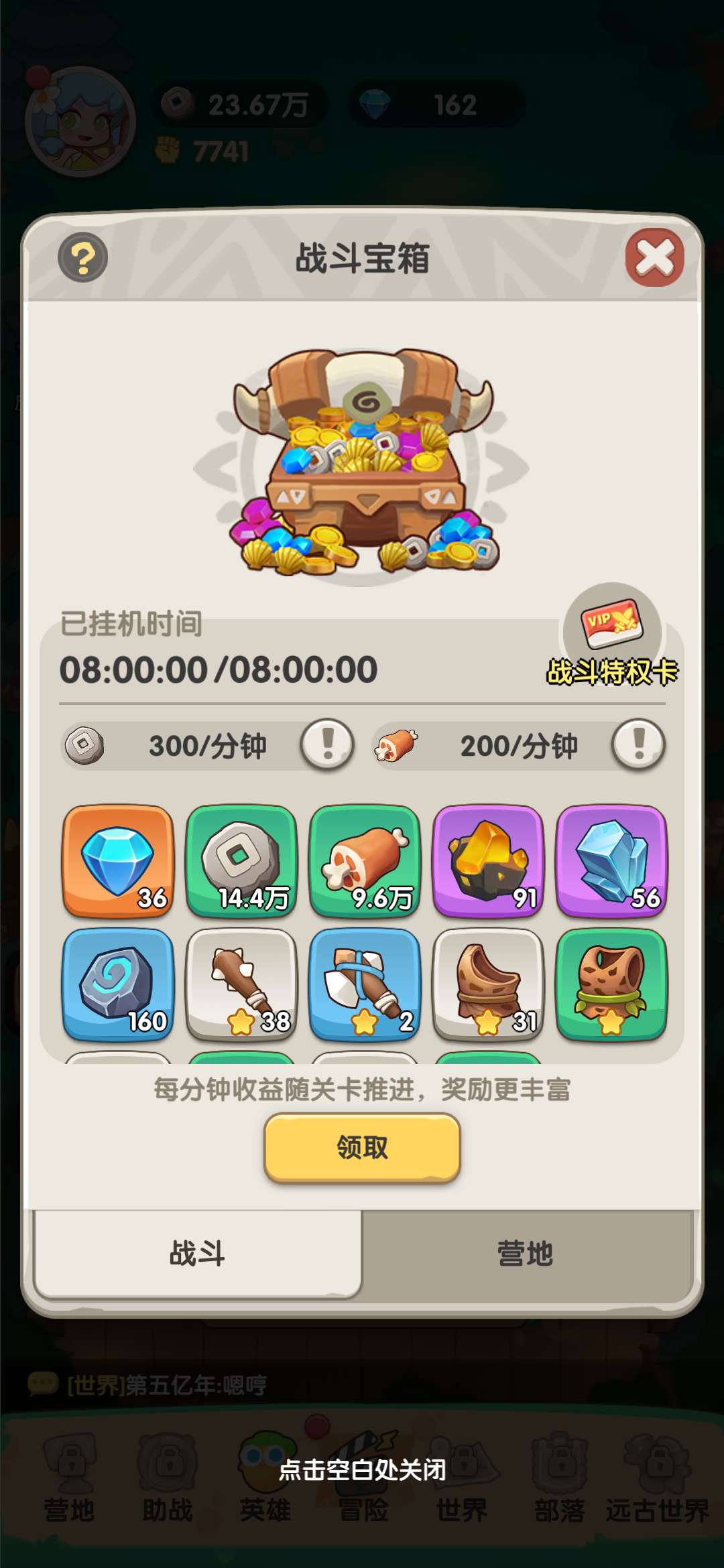View the blue diamond reward of 36
The width and height of the screenshot is (724, 1568).
(x=118, y=861)
